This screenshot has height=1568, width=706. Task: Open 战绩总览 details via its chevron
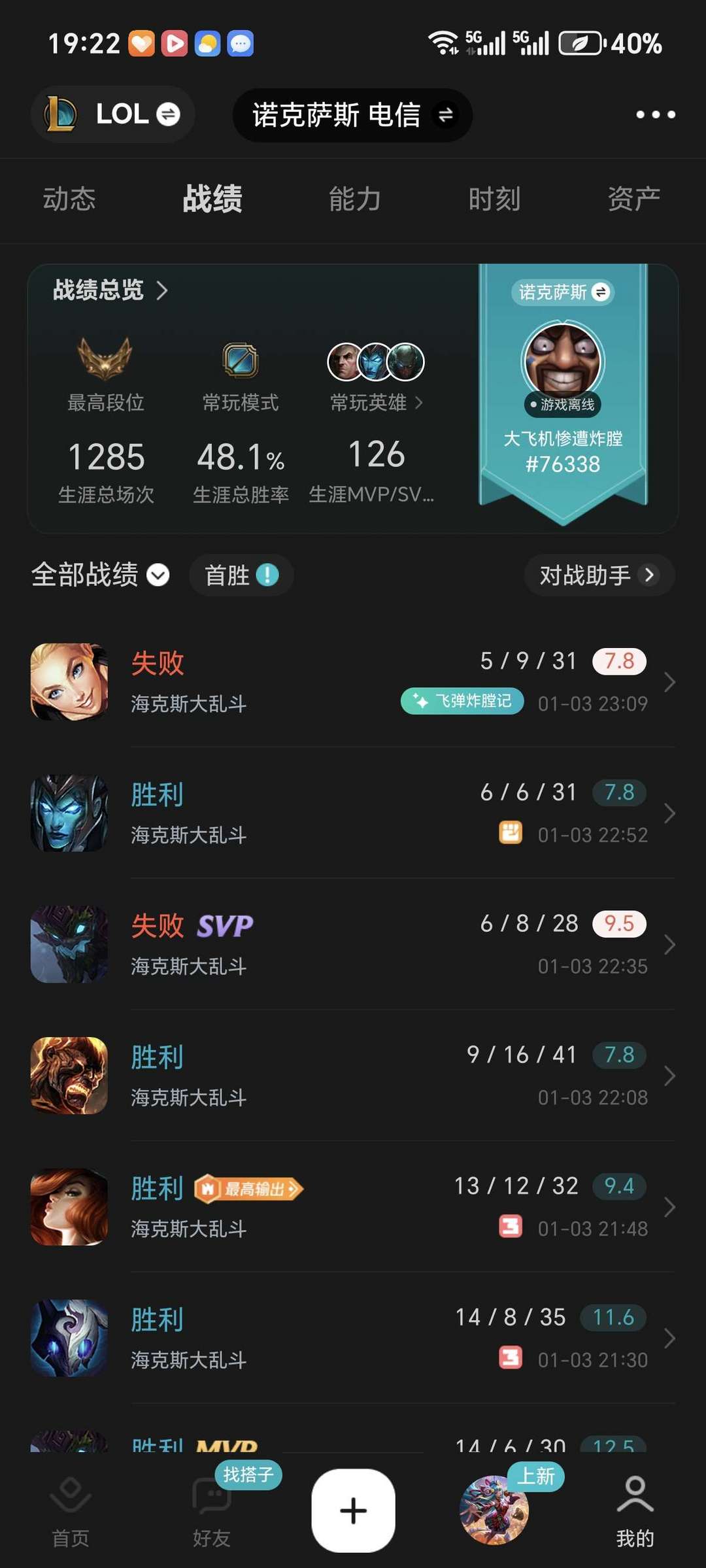coord(164,291)
